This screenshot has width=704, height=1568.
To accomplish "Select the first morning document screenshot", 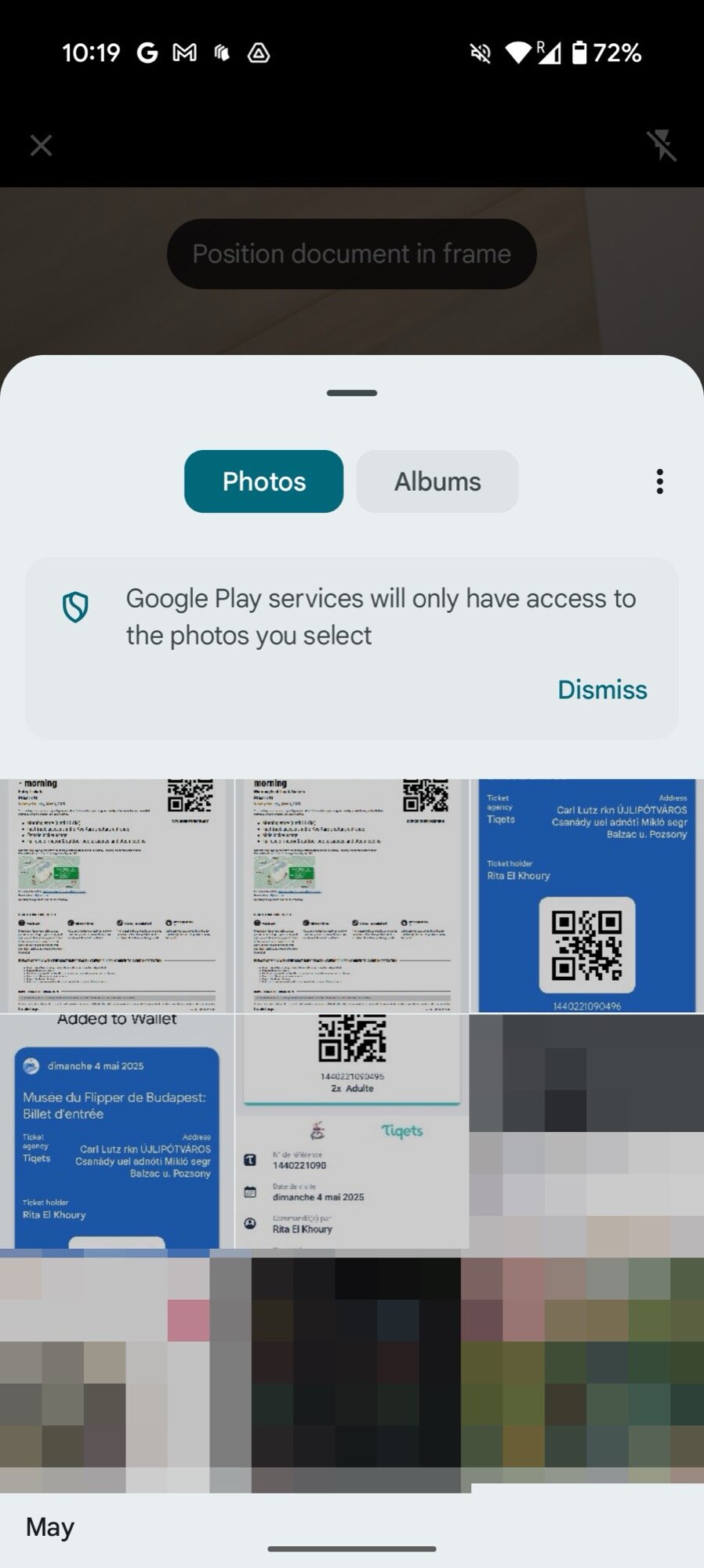I will point(117,895).
